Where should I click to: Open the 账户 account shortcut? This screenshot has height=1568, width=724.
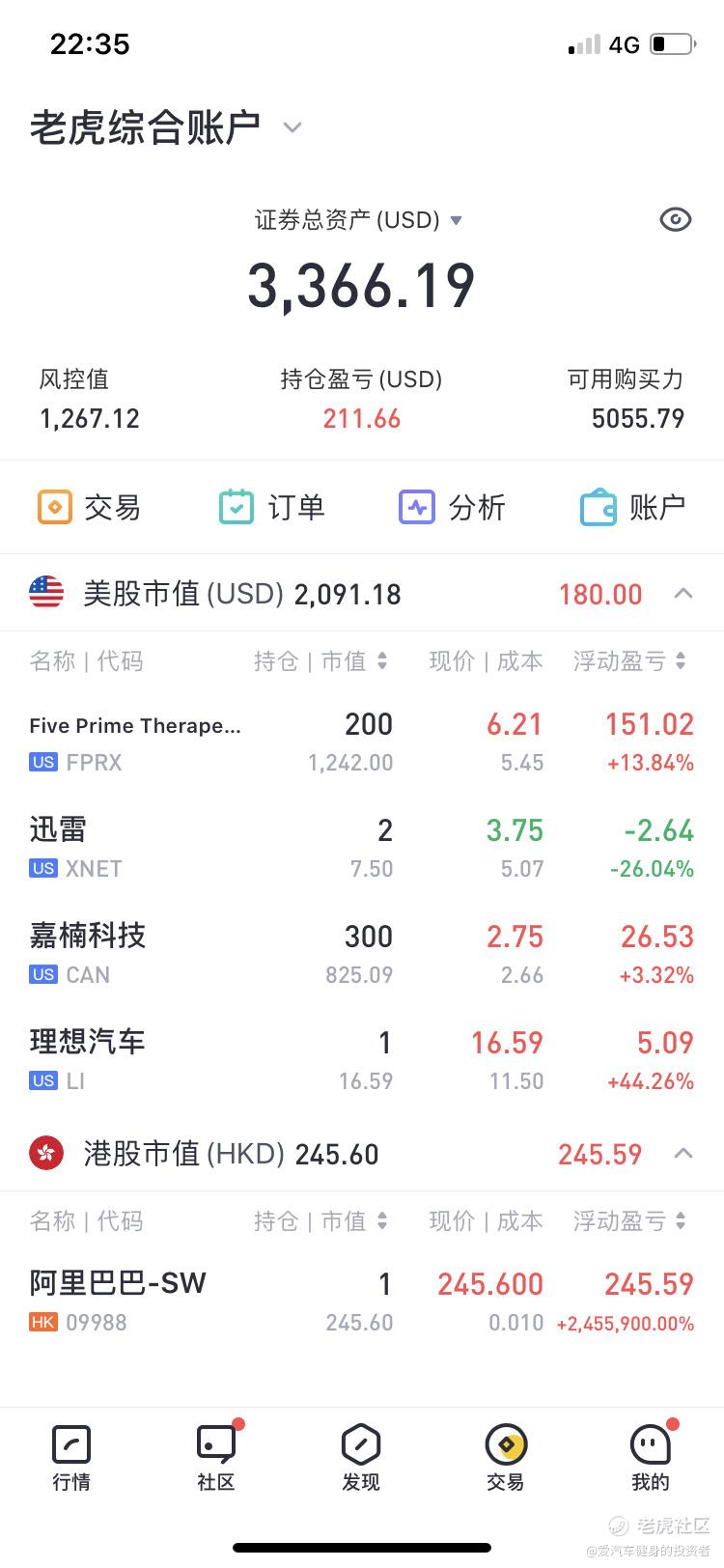click(x=632, y=507)
